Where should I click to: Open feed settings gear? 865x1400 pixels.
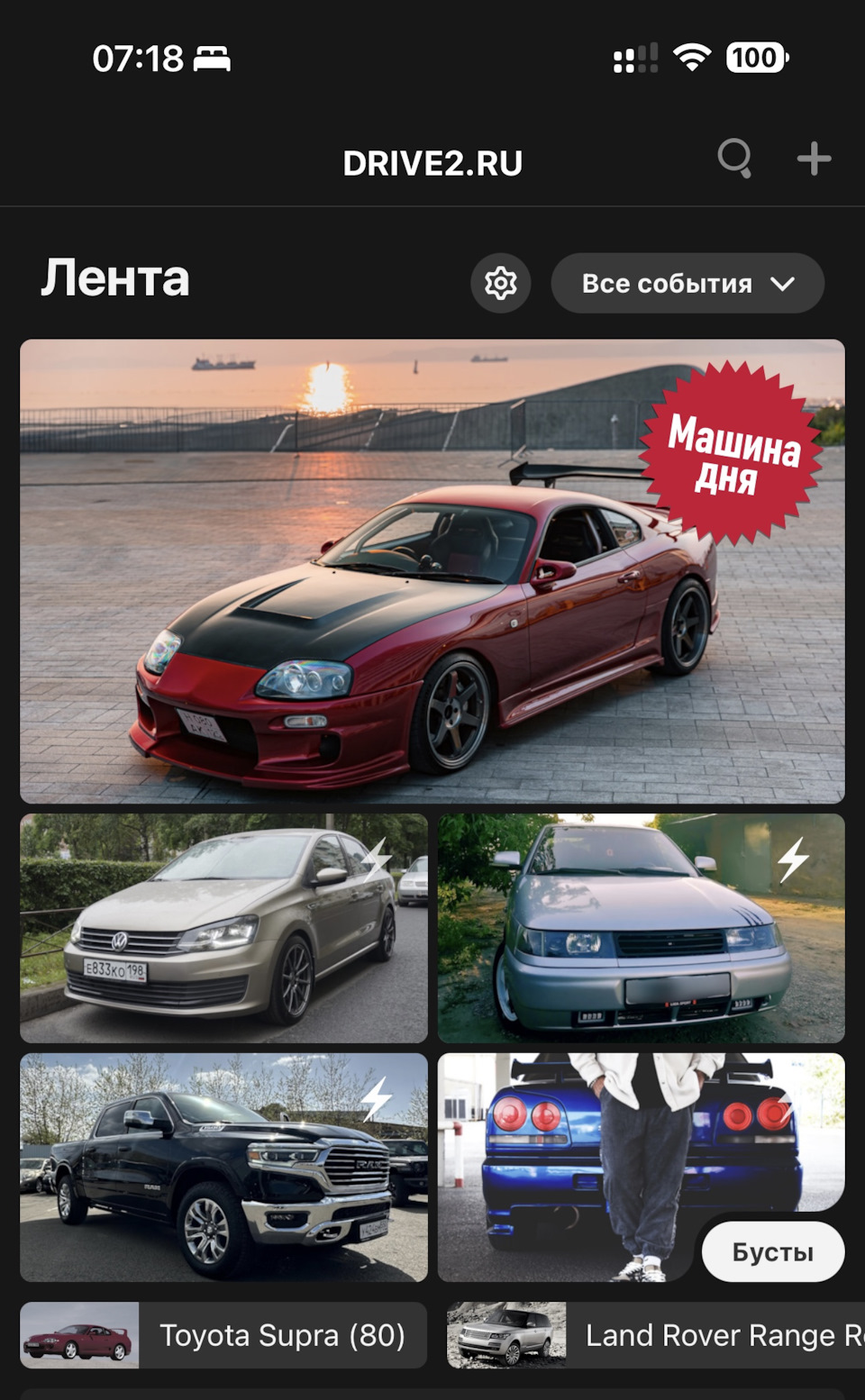pyautogui.click(x=500, y=283)
